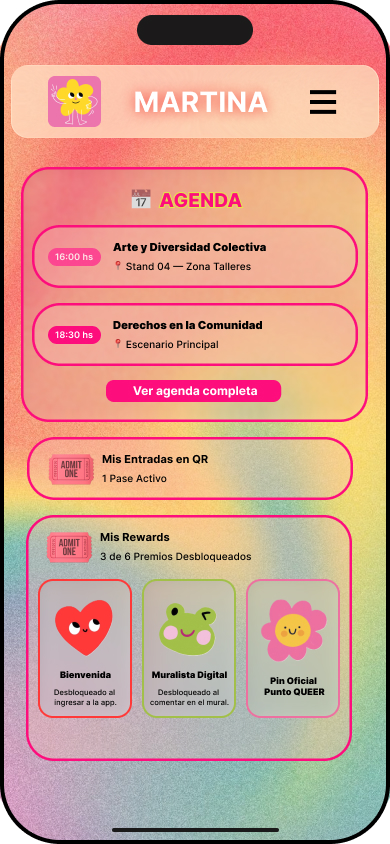The image size is (390, 844).
Task: Open the Mis Rewards section
Action: click(x=149, y=547)
